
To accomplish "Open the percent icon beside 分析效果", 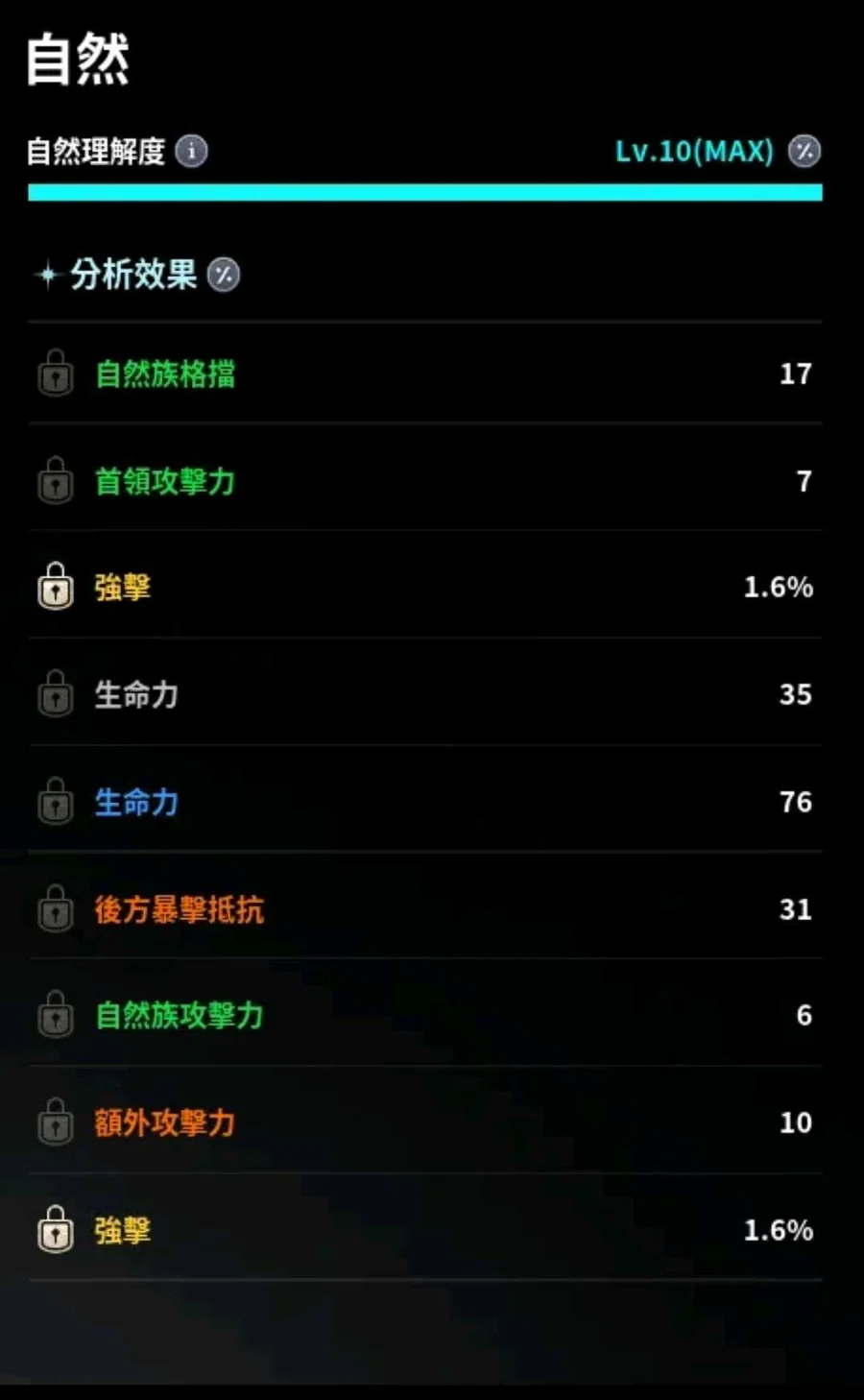I will [224, 276].
